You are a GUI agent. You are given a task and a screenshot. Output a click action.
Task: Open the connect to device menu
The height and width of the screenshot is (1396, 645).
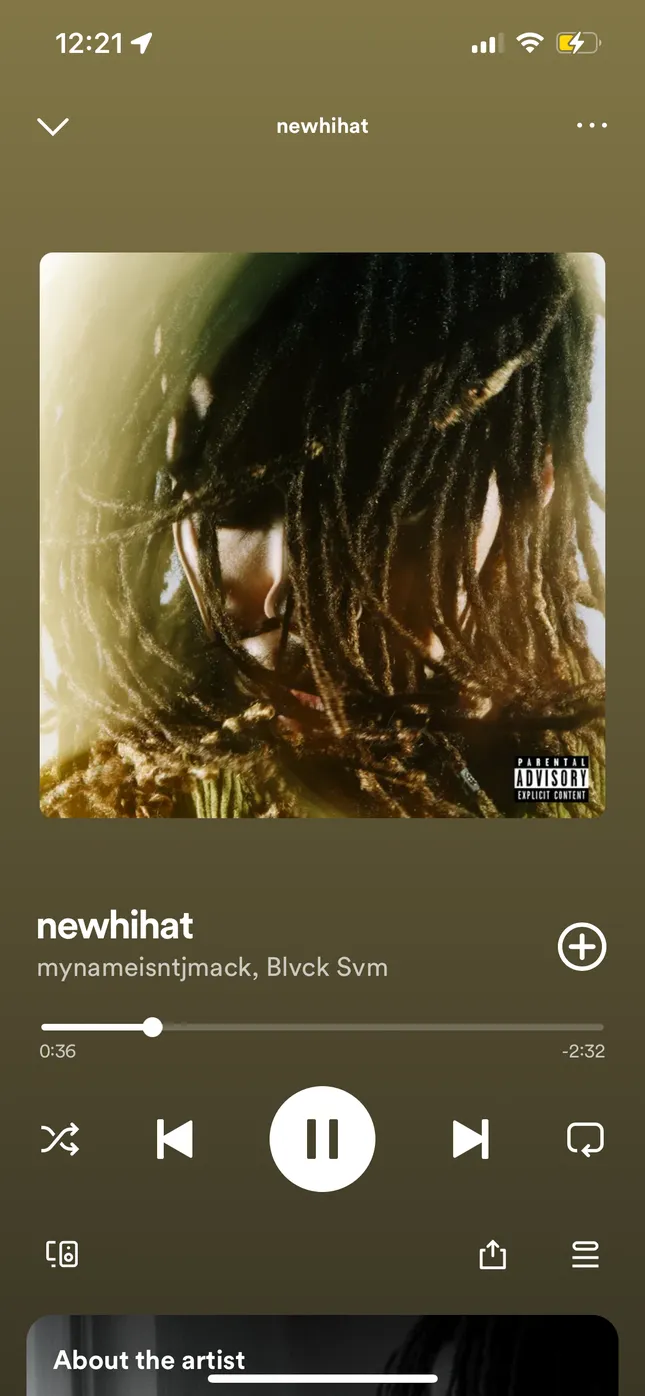point(62,1254)
